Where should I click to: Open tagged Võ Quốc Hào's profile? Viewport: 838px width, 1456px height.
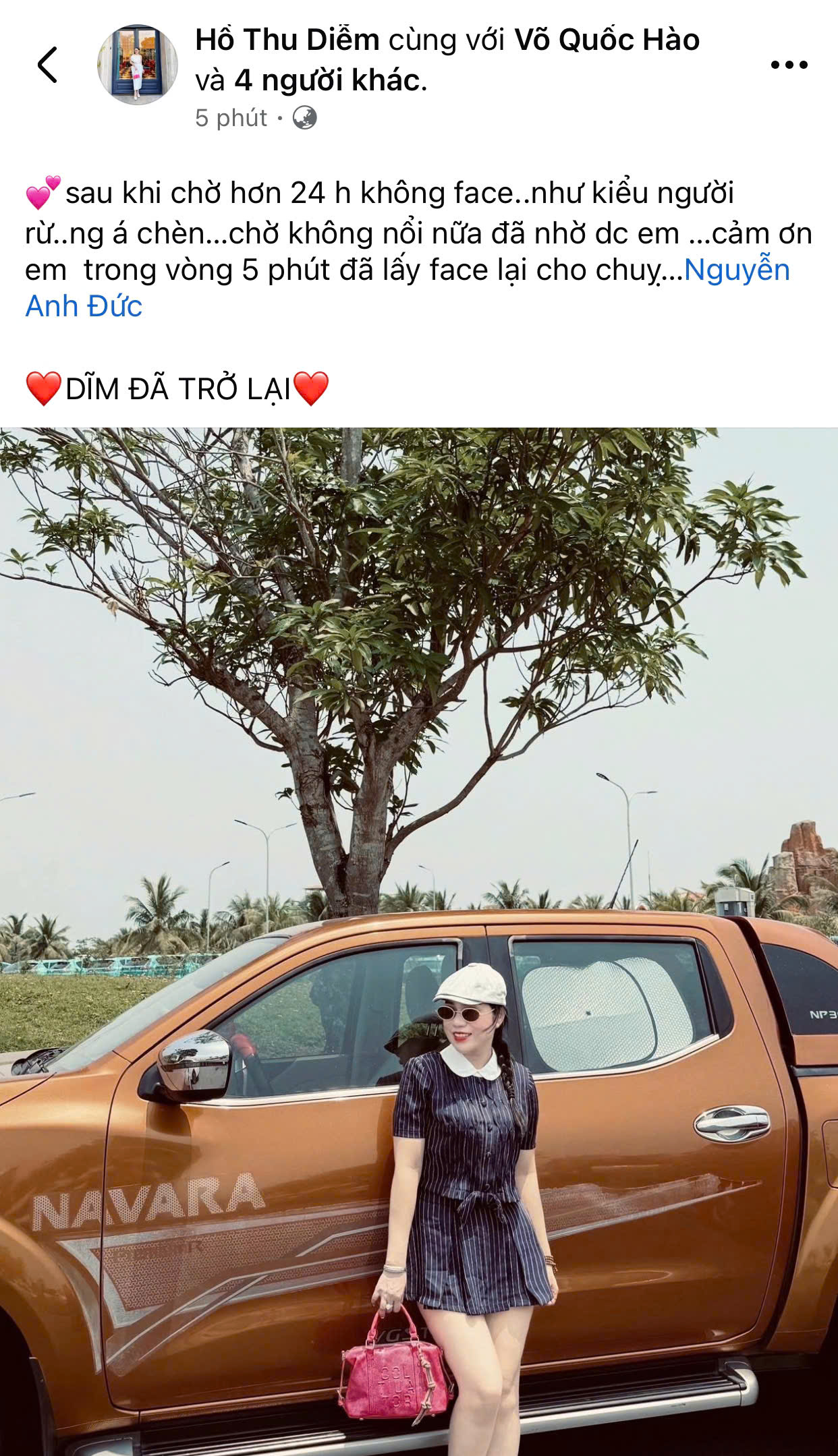click(x=607, y=40)
